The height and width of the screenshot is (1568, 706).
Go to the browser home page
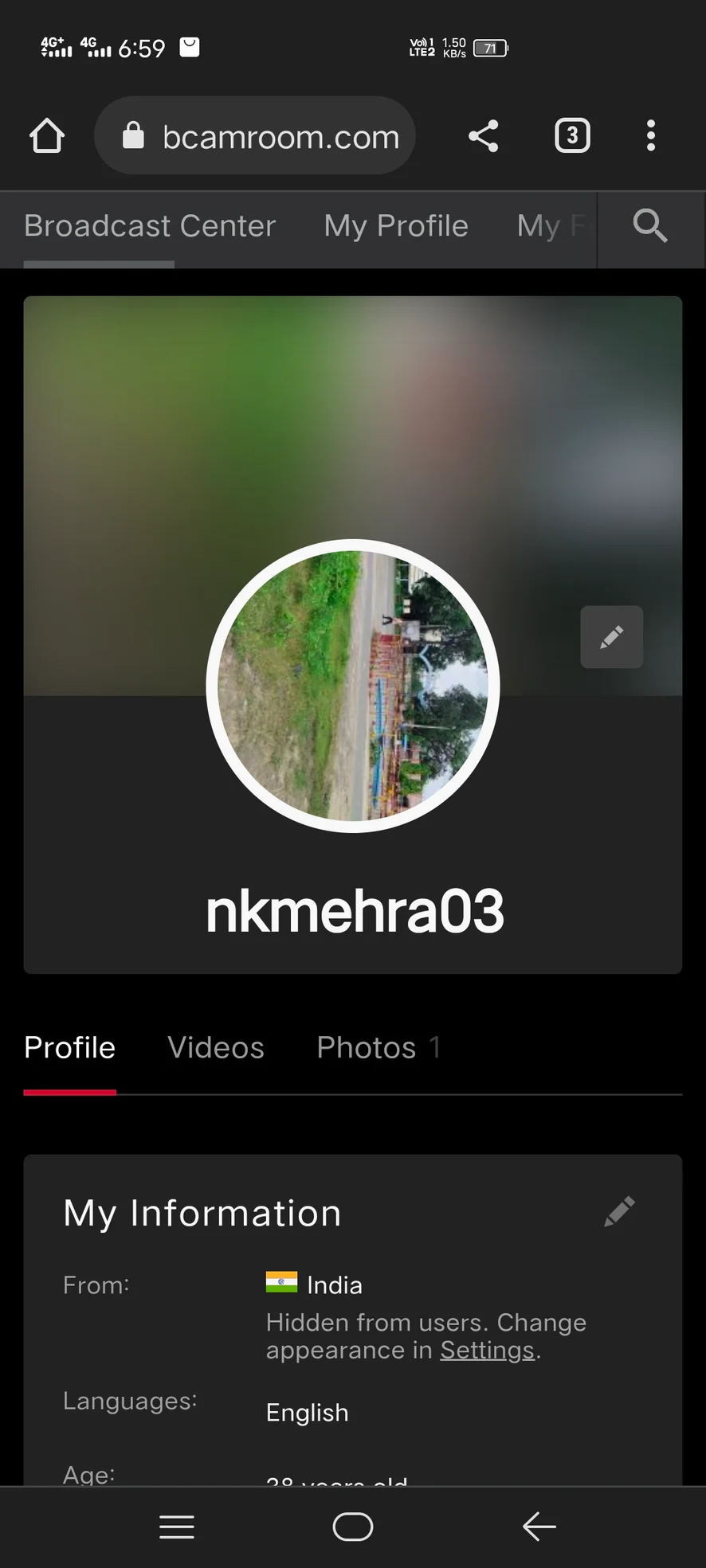click(x=47, y=136)
